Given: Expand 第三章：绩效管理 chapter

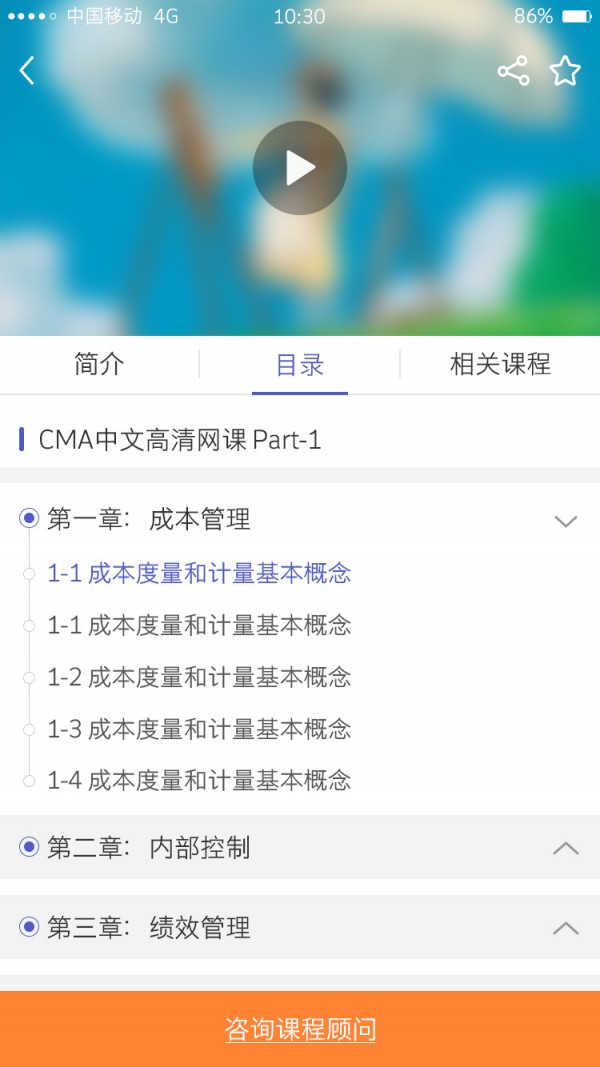Looking at the screenshot, I should [565, 928].
